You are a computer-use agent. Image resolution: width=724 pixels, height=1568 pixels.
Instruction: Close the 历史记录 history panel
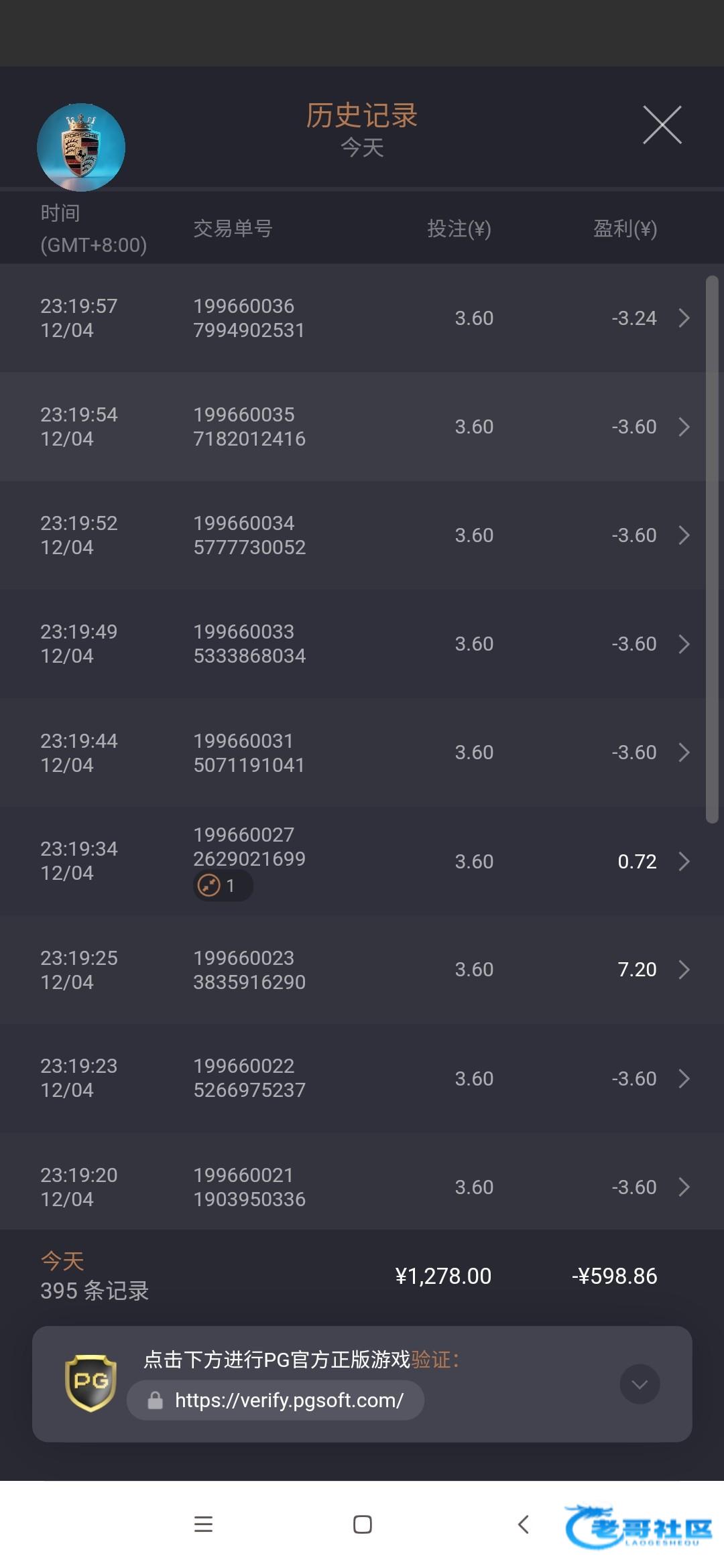(662, 125)
